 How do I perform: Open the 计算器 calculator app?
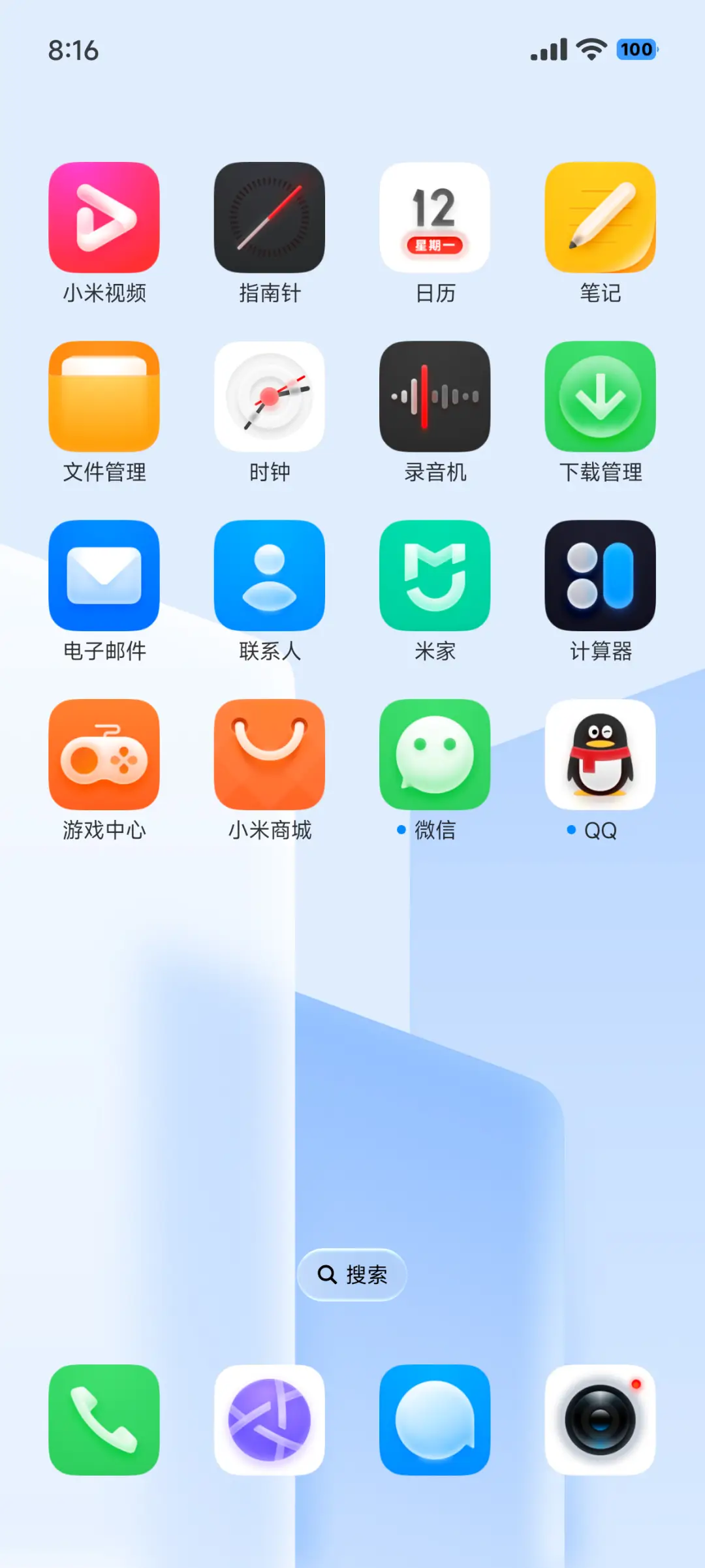pos(600,576)
